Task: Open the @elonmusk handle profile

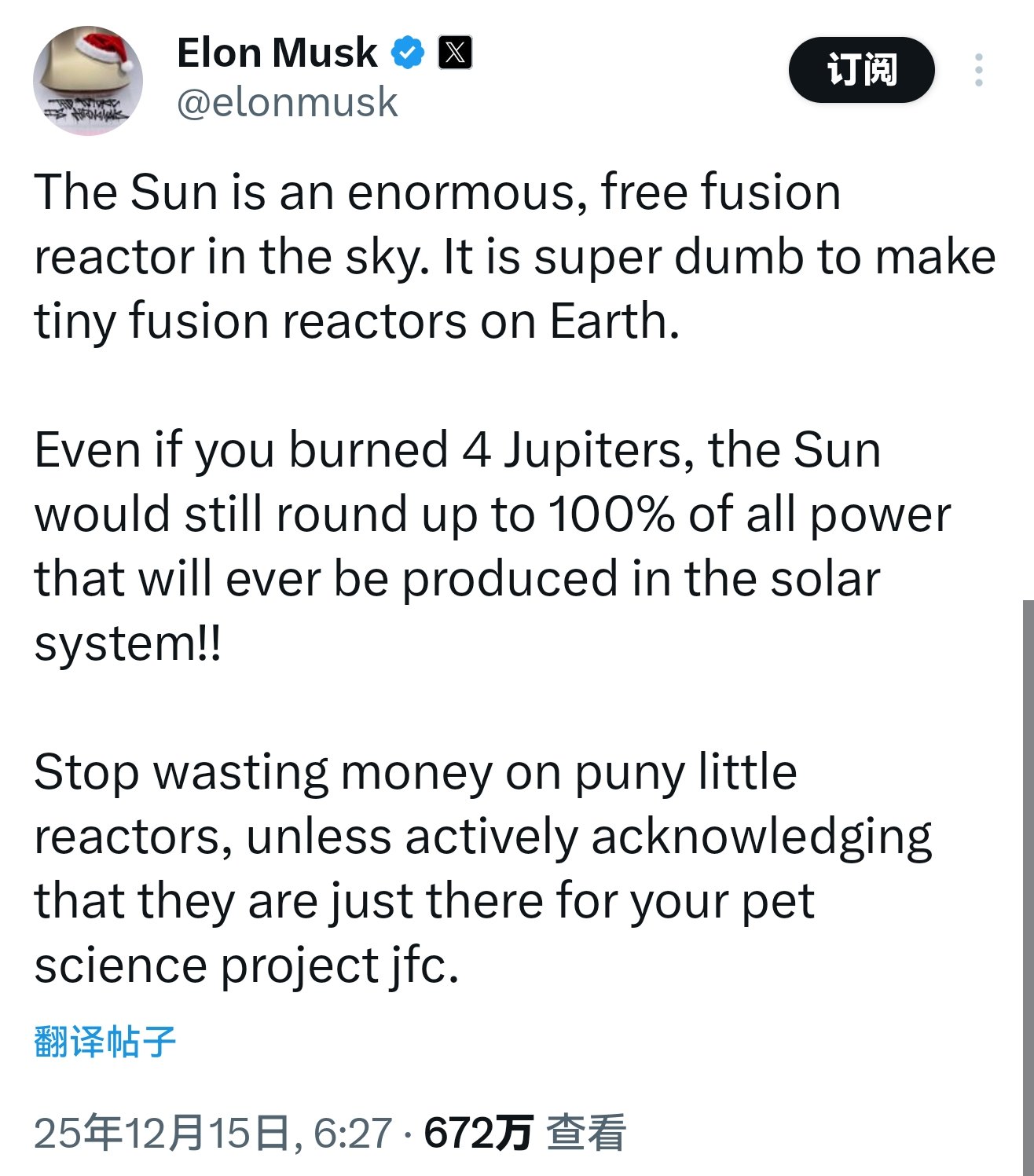Action: tap(288, 103)
